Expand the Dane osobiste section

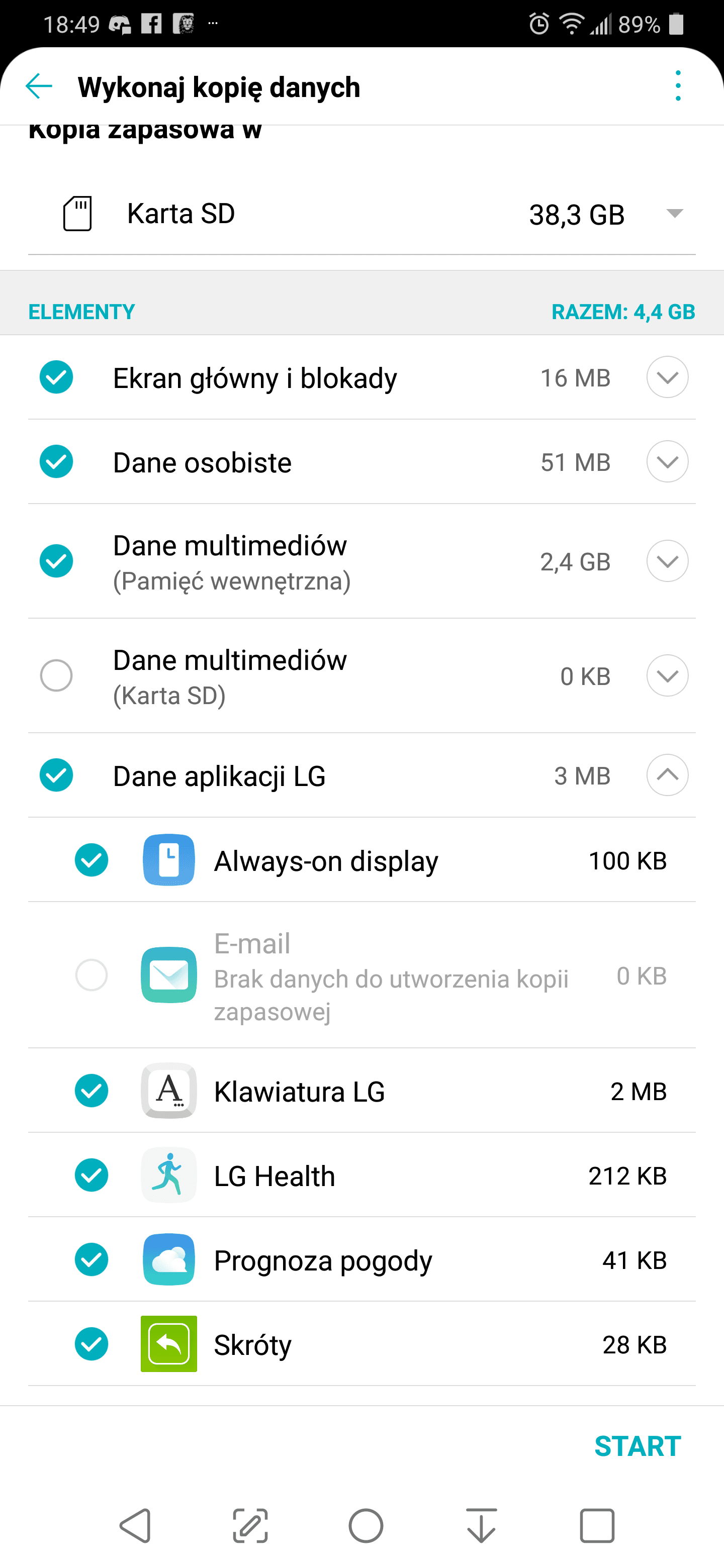[x=667, y=462]
